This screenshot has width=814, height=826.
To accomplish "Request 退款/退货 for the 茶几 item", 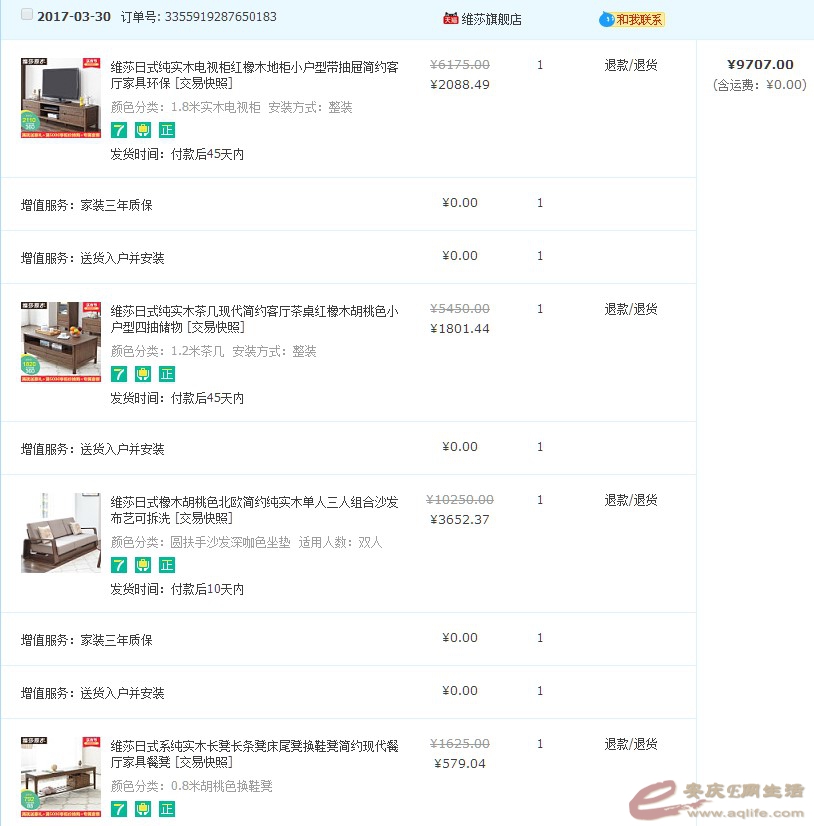I will [630, 309].
